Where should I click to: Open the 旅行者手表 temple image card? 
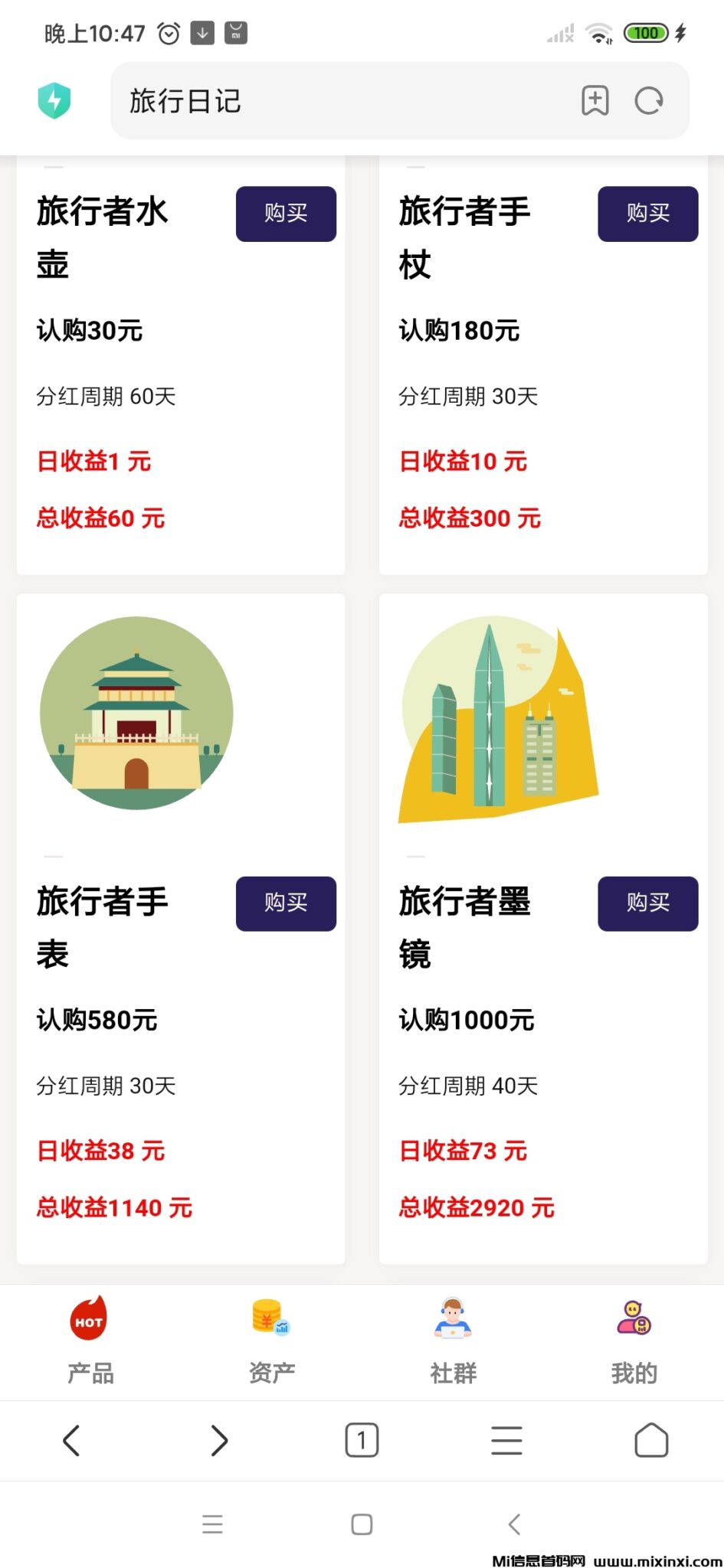pyautogui.click(x=136, y=713)
